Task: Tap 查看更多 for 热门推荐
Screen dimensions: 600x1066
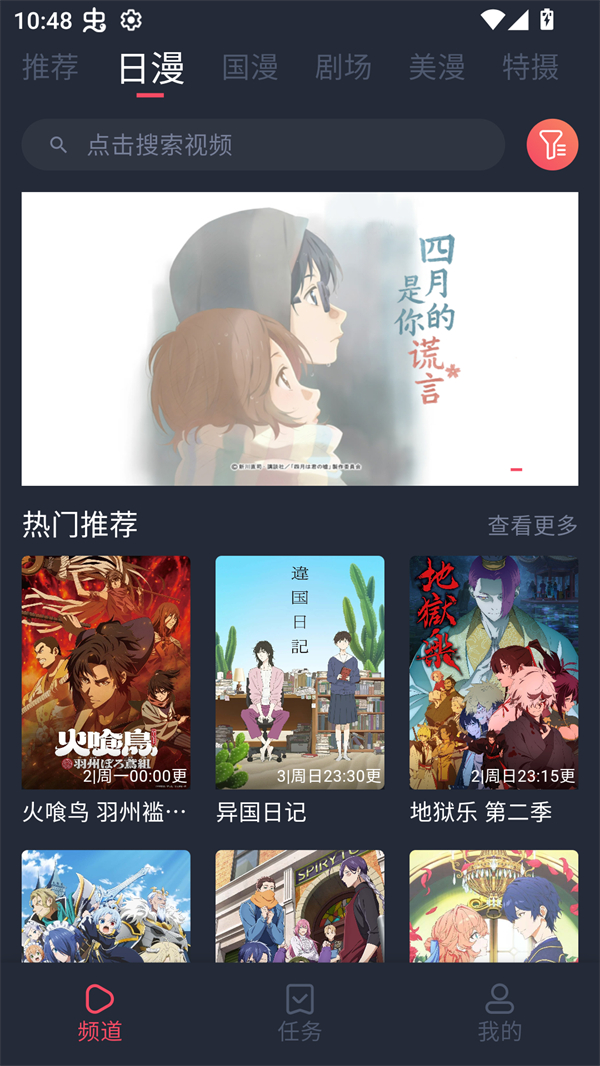Action: coord(532,525)
